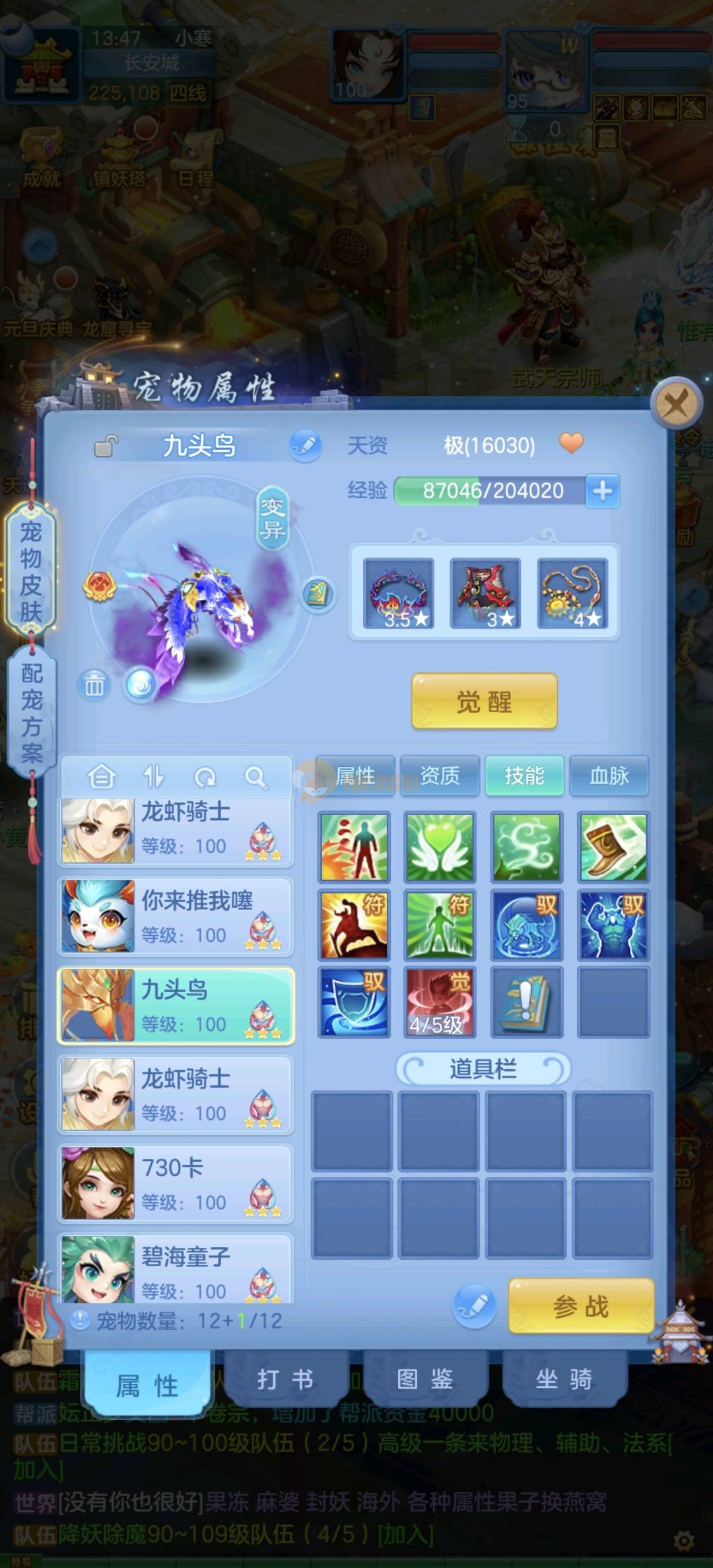Tap the pet lock icon
This screenshot has width=713, height=1568.
(106, 446)
